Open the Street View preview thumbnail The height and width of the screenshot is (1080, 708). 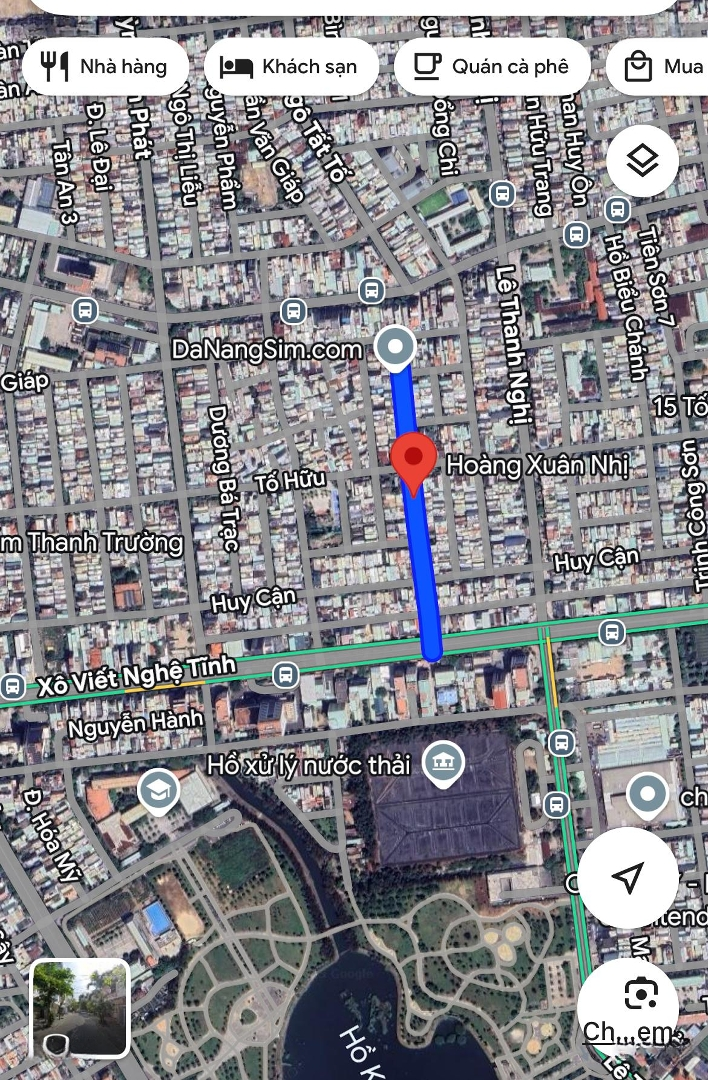pyautogui.click(x=80, y=1008)
